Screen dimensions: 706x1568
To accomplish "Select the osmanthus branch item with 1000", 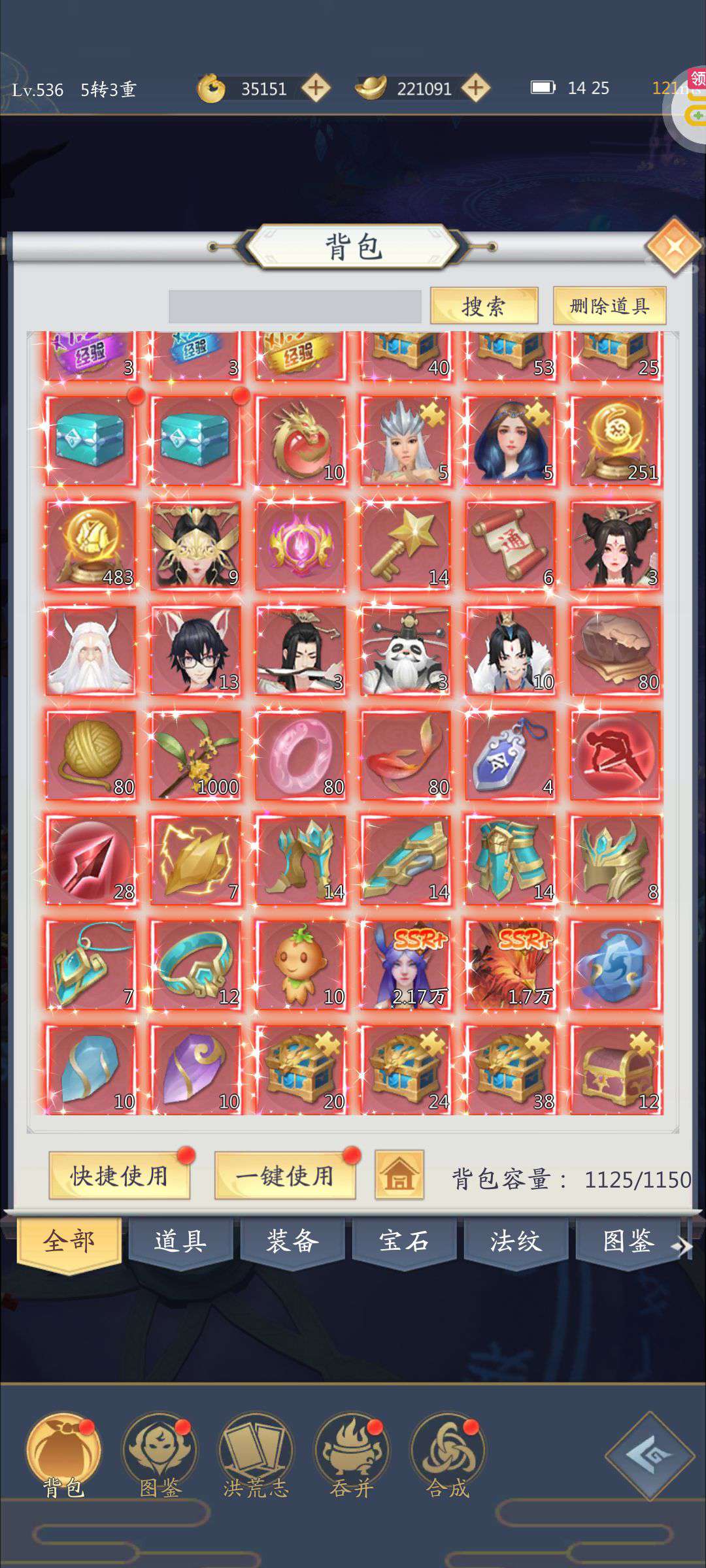I will (195, 755).
